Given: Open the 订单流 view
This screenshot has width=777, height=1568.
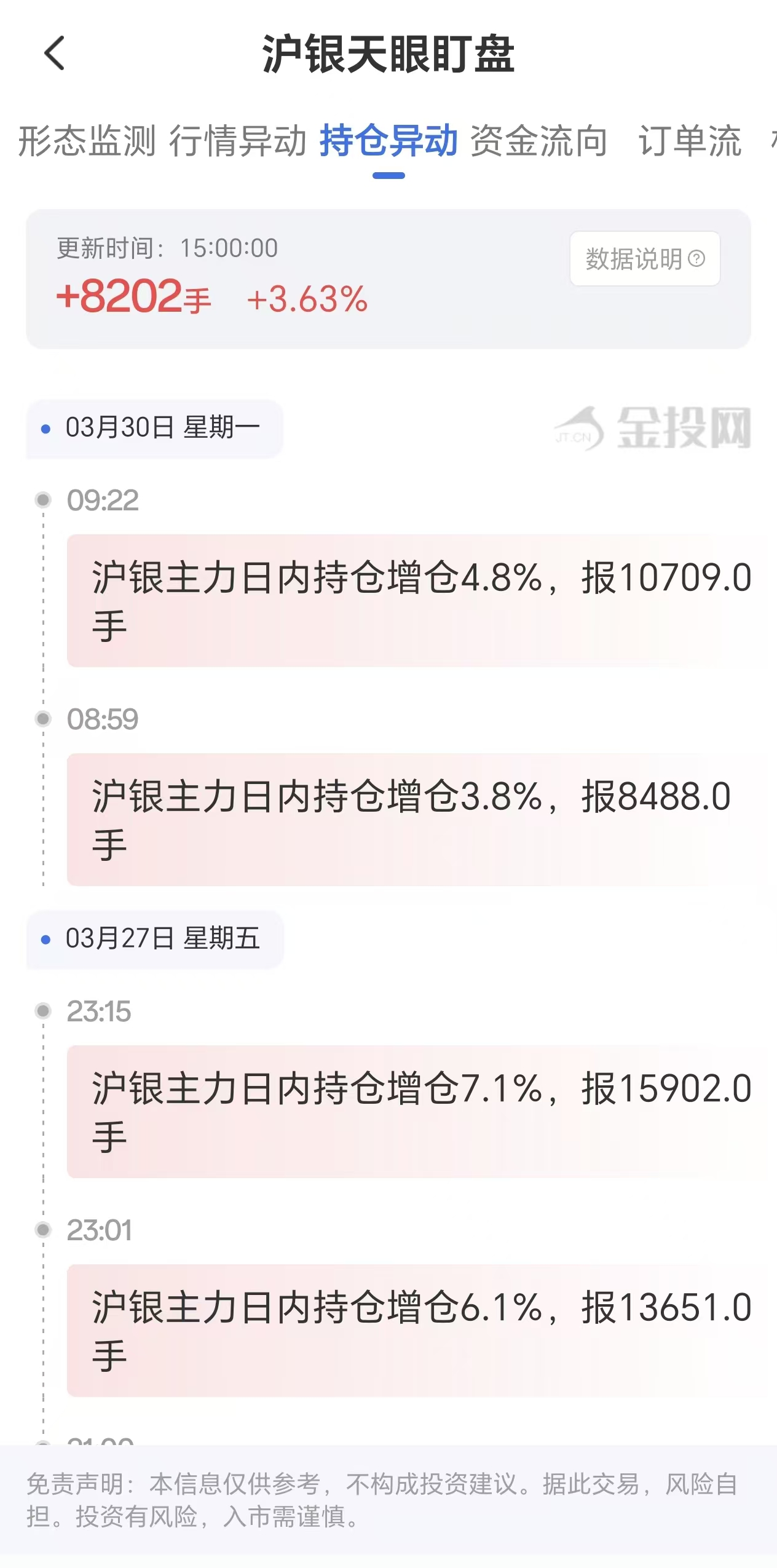Looking at the screenshot, I should (x=691, y=143).
